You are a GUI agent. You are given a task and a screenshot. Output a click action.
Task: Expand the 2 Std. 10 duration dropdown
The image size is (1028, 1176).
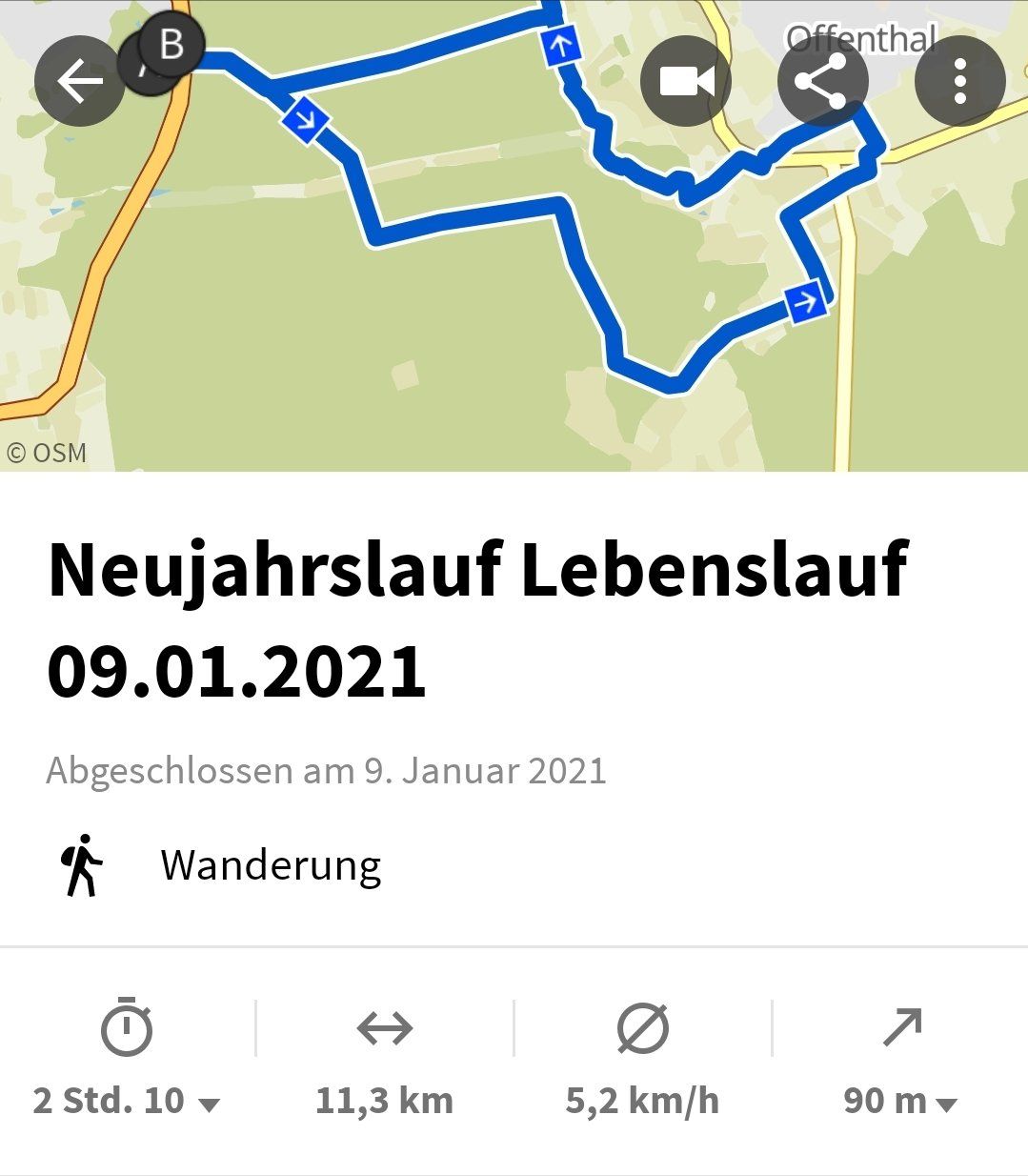coord(127,1101)
